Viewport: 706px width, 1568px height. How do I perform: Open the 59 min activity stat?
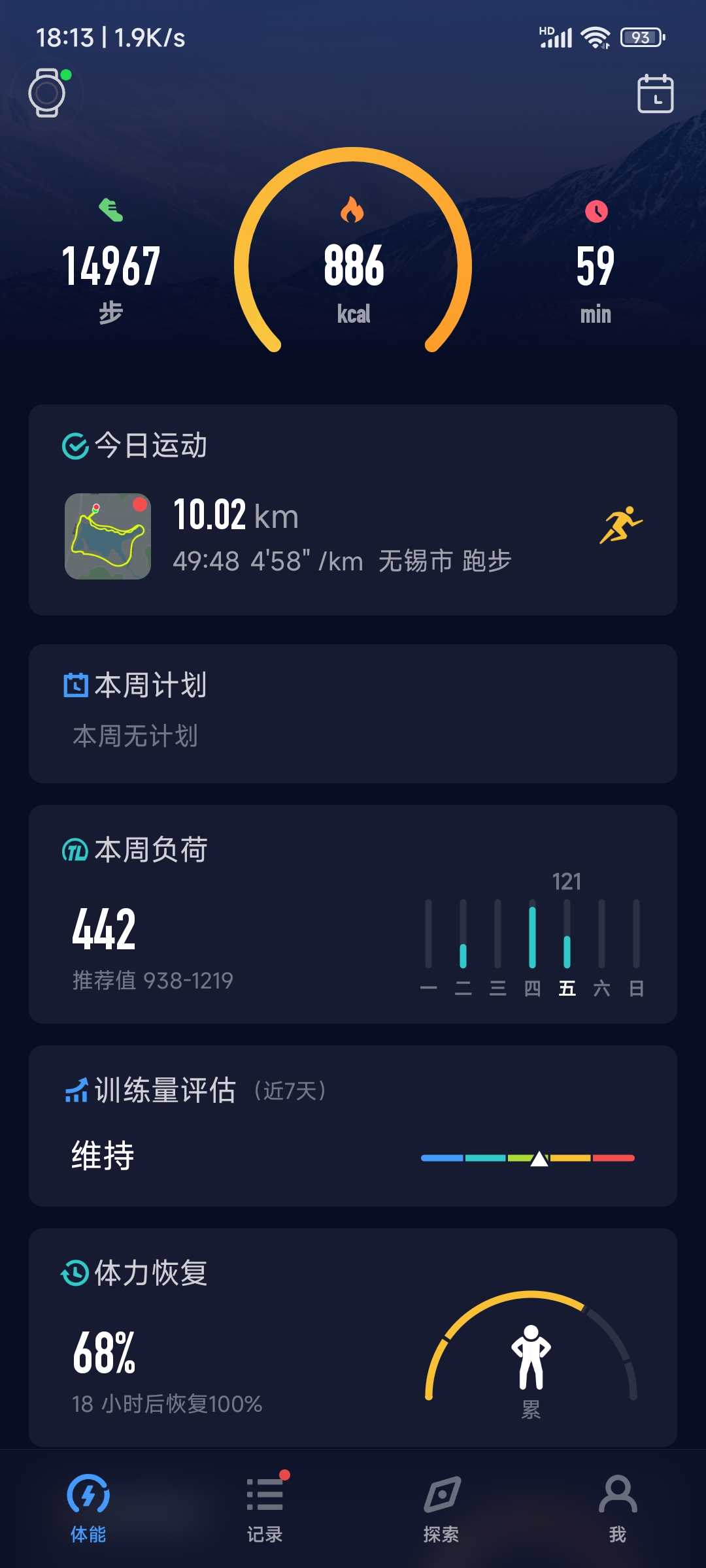pyautogui.click(x=596, y=263)
